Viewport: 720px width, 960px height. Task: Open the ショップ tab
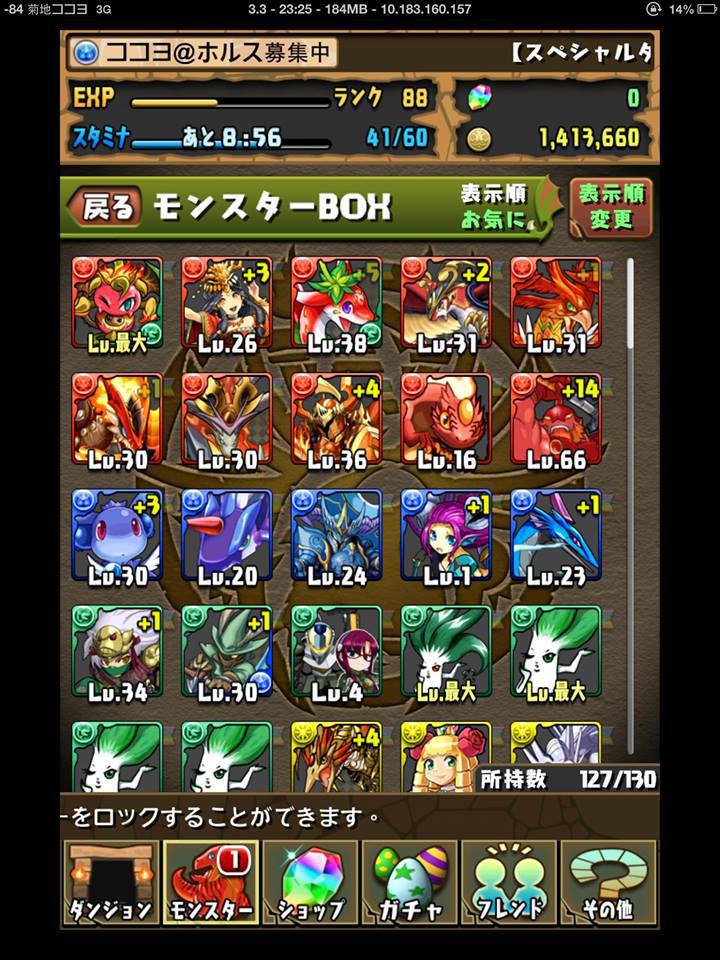(310, 882)
